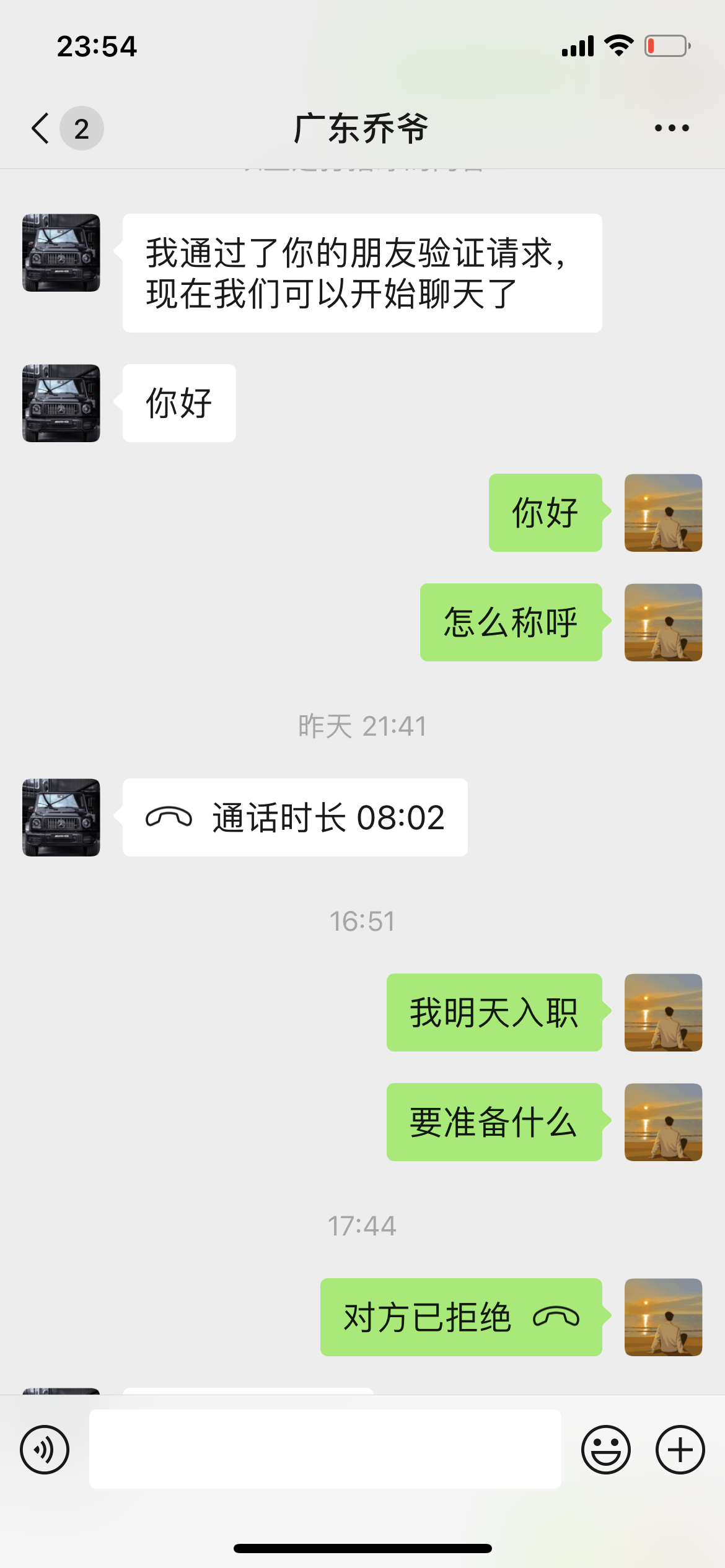Go back to the chat list
The image size is (725, 1568).
tap(41, 128)
